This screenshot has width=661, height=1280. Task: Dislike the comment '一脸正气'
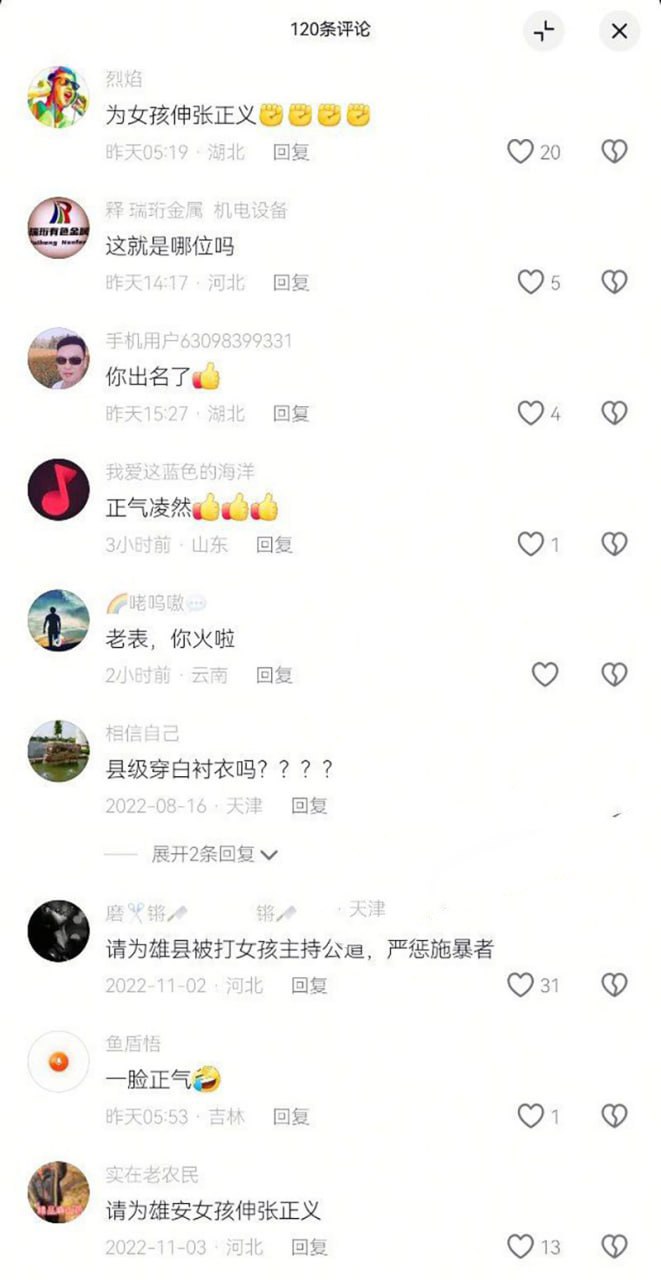(x=614, y=1116)
